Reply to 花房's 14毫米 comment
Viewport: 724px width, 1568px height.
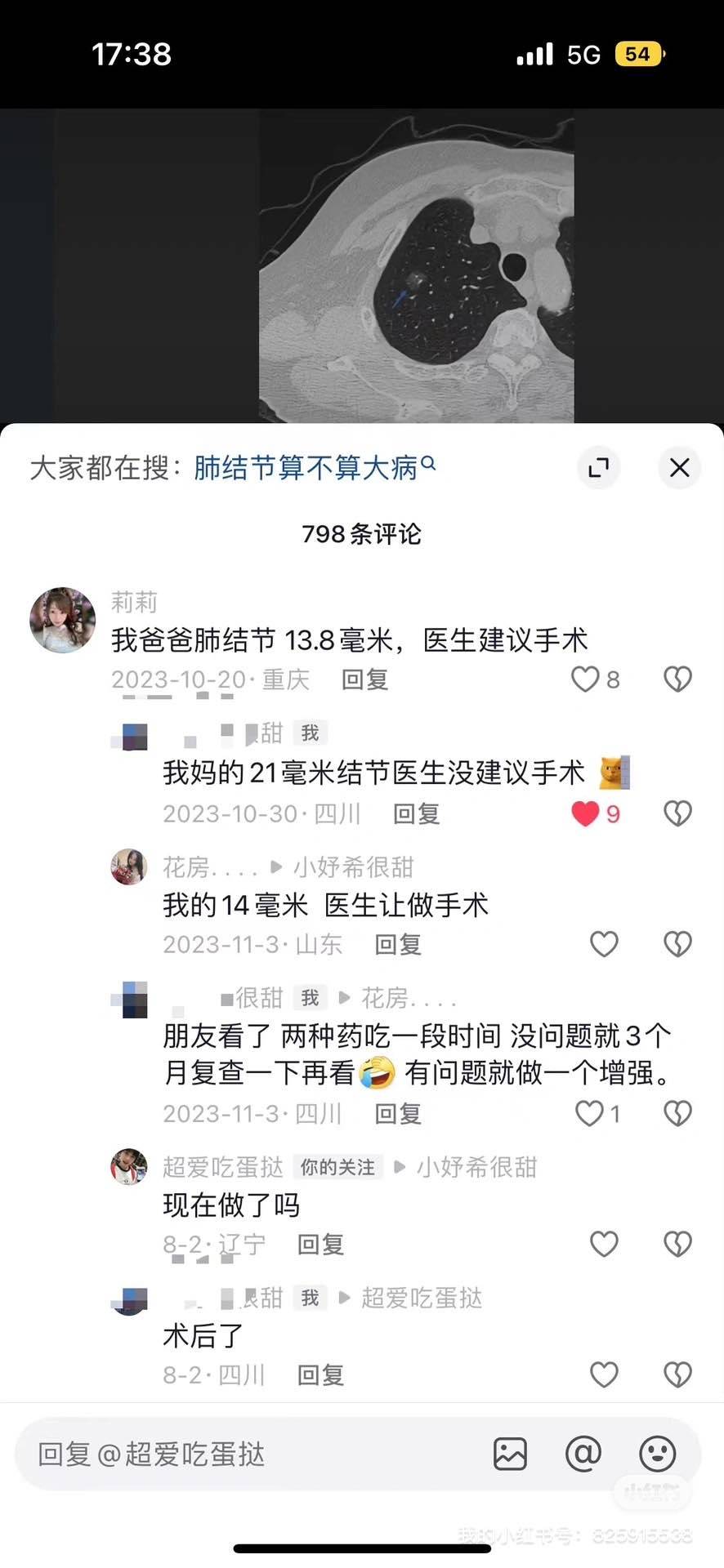397,945
